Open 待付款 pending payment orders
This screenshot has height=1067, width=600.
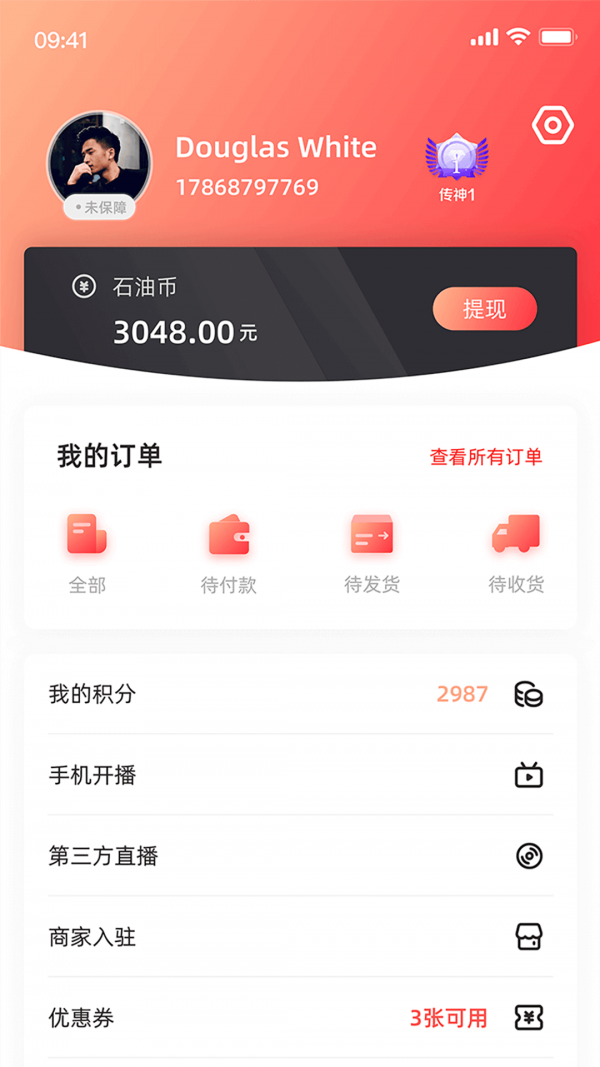pyautogui.click(x=229, y=554)
